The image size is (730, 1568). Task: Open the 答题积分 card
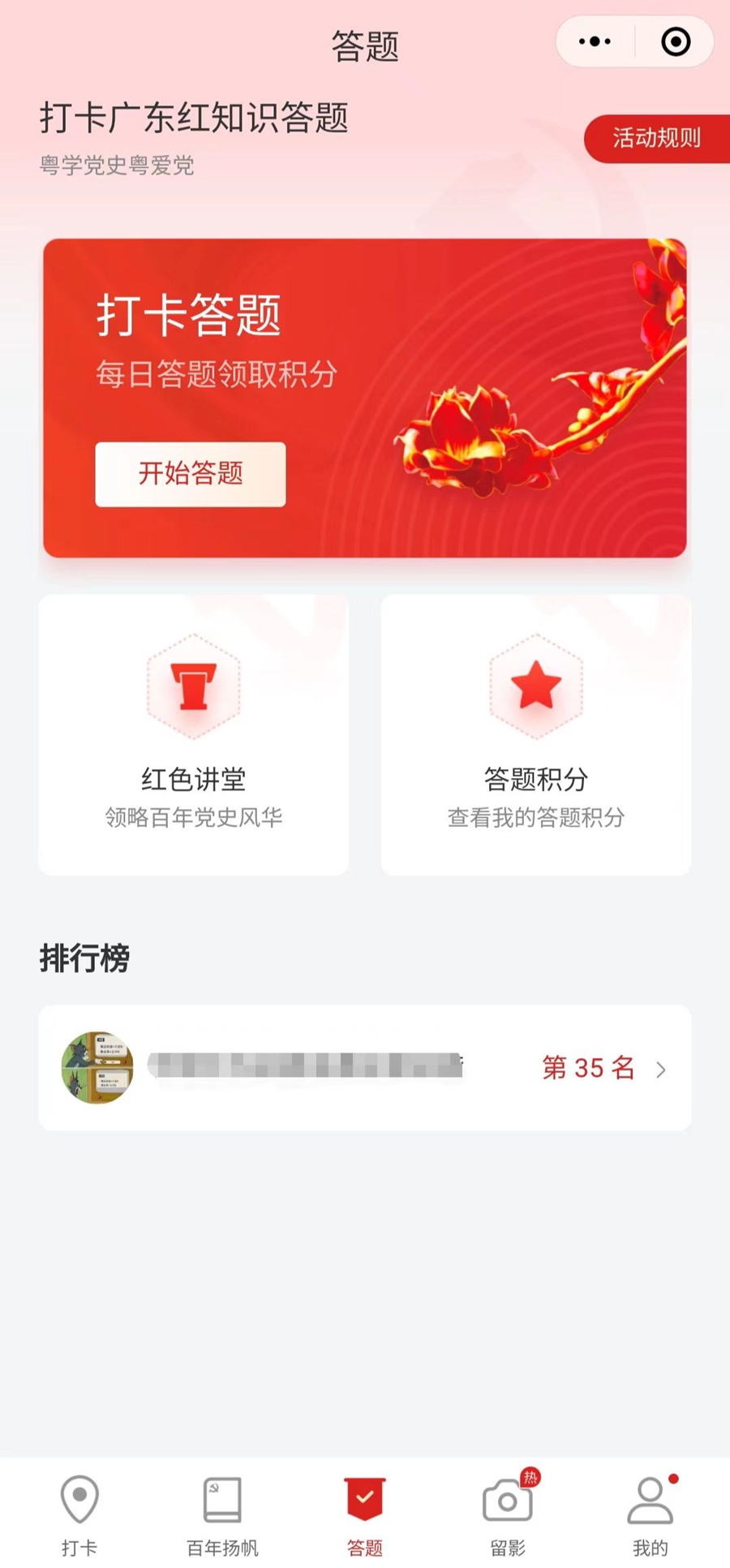(x=536, y=734)
